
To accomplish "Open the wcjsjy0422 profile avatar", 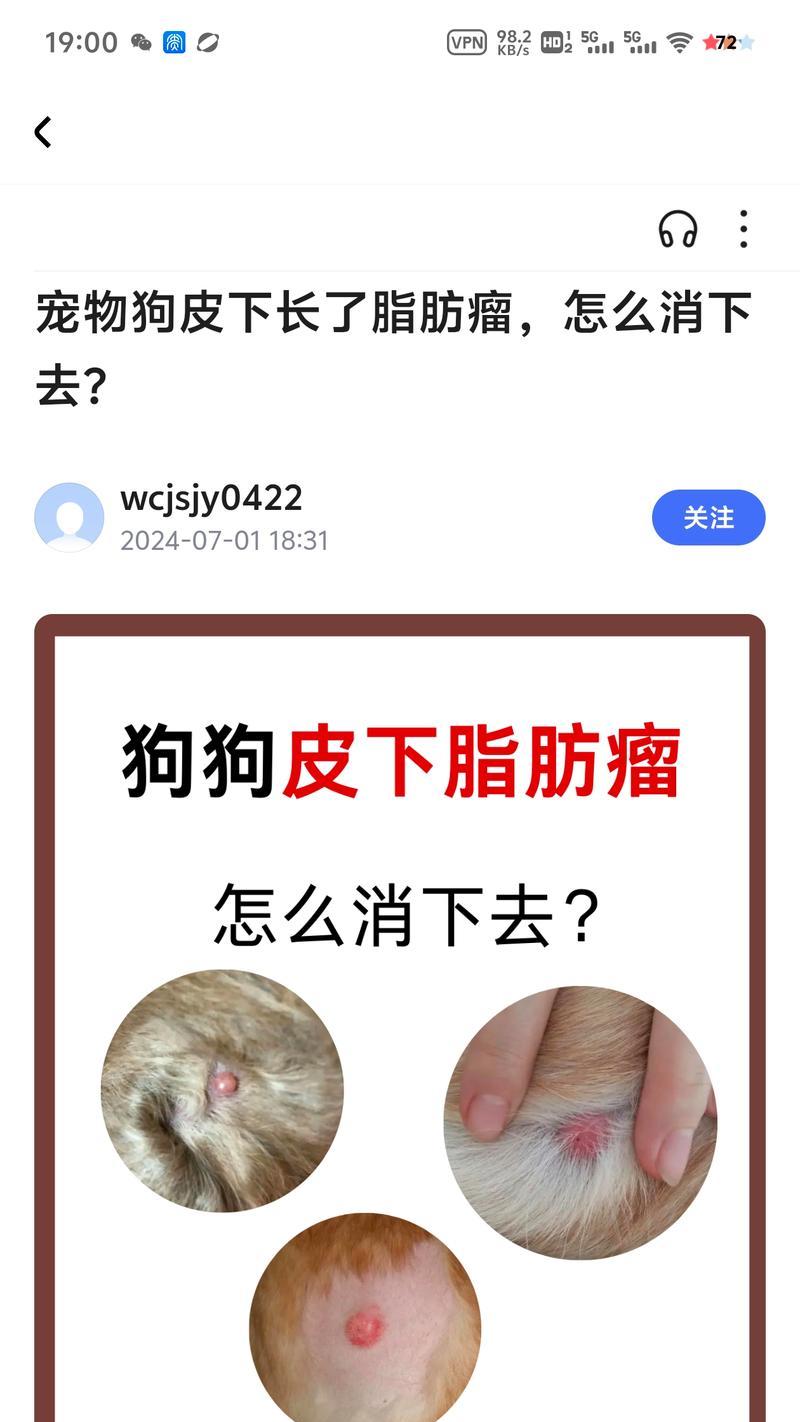I will point(69,517).
